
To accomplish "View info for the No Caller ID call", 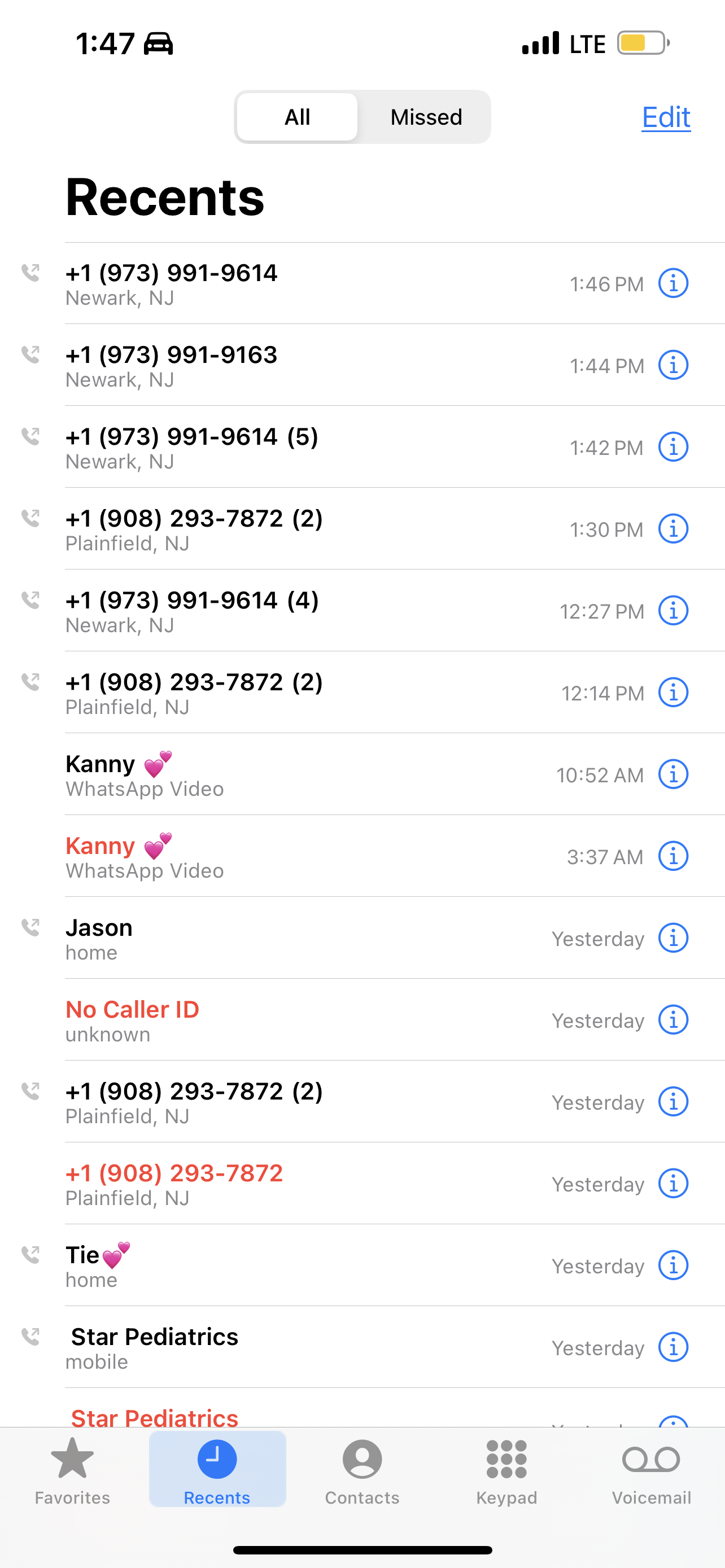I will pos(672,1020).
